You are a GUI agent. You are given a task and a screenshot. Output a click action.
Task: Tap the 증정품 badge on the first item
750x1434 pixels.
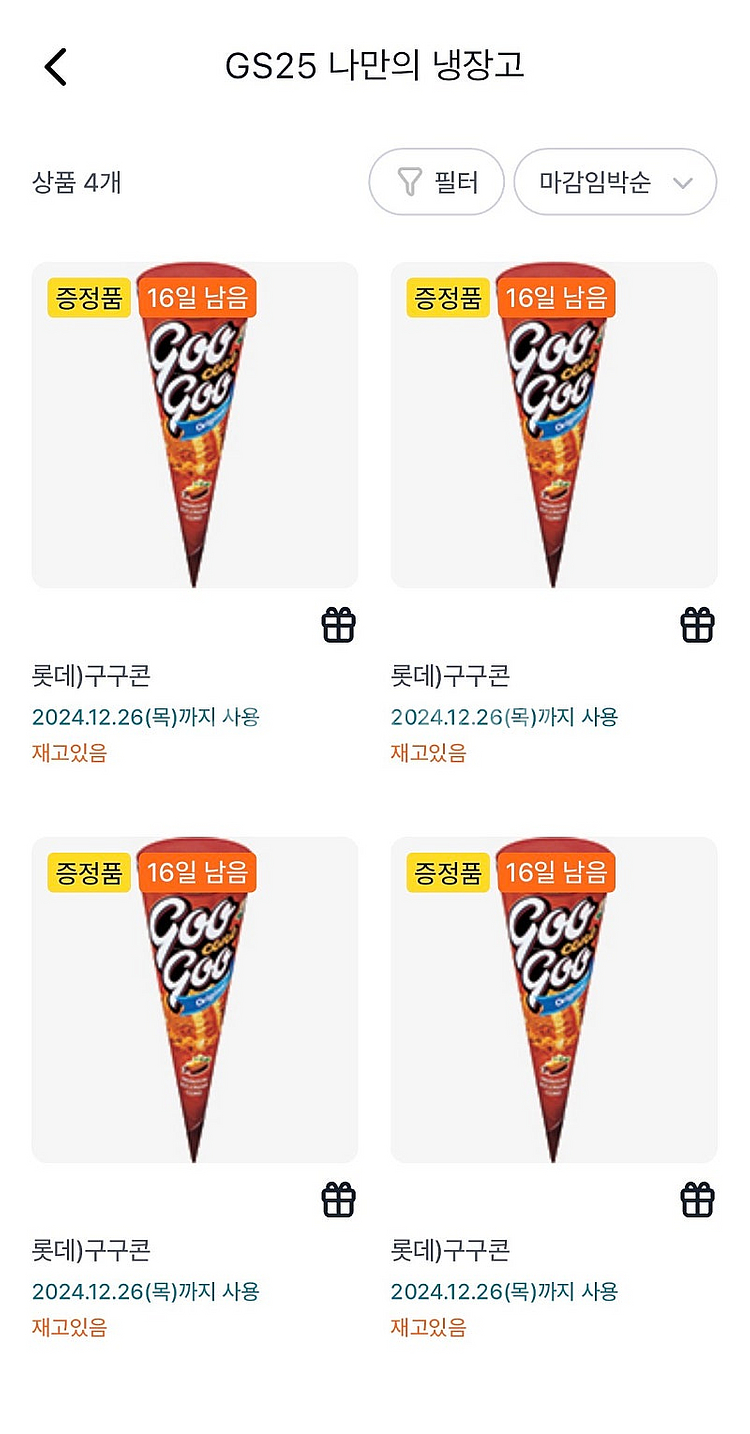click(88, 297)
